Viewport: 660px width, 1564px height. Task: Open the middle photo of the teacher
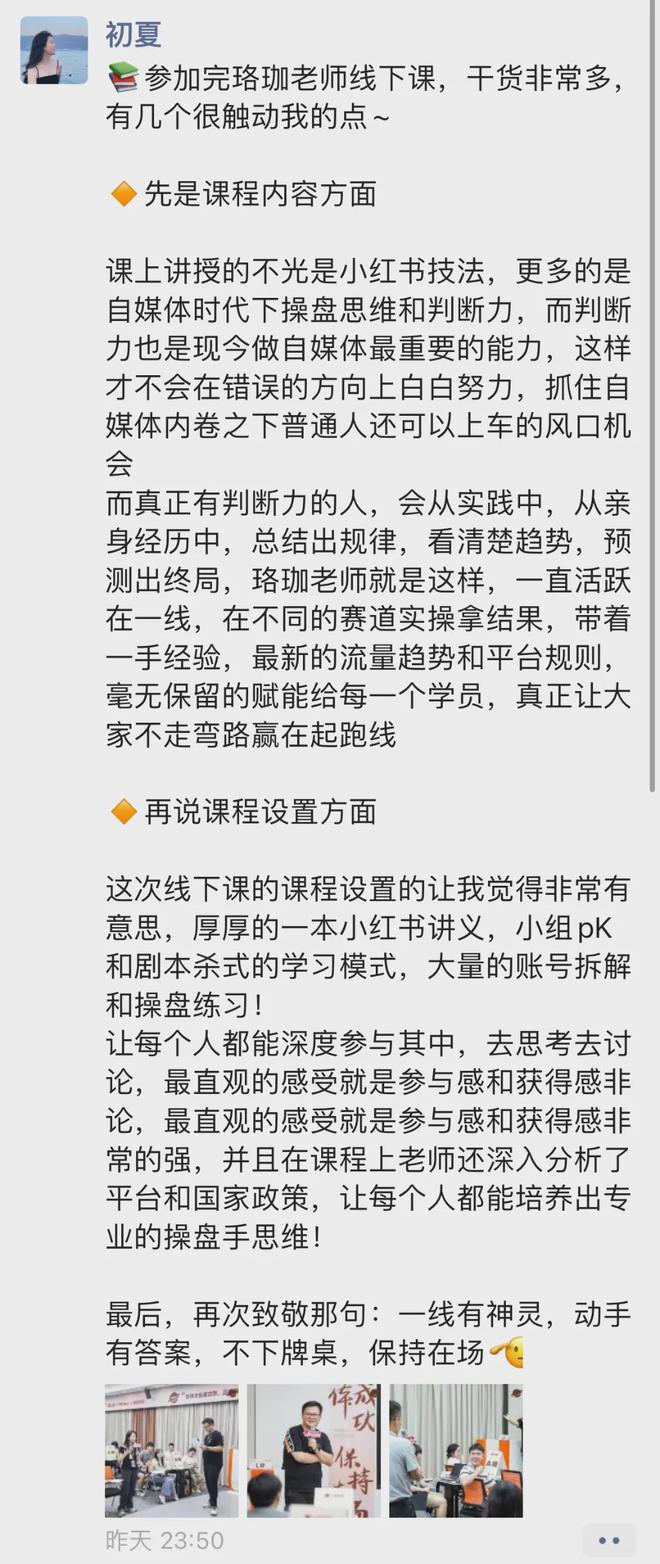(x=313, y=1450)
